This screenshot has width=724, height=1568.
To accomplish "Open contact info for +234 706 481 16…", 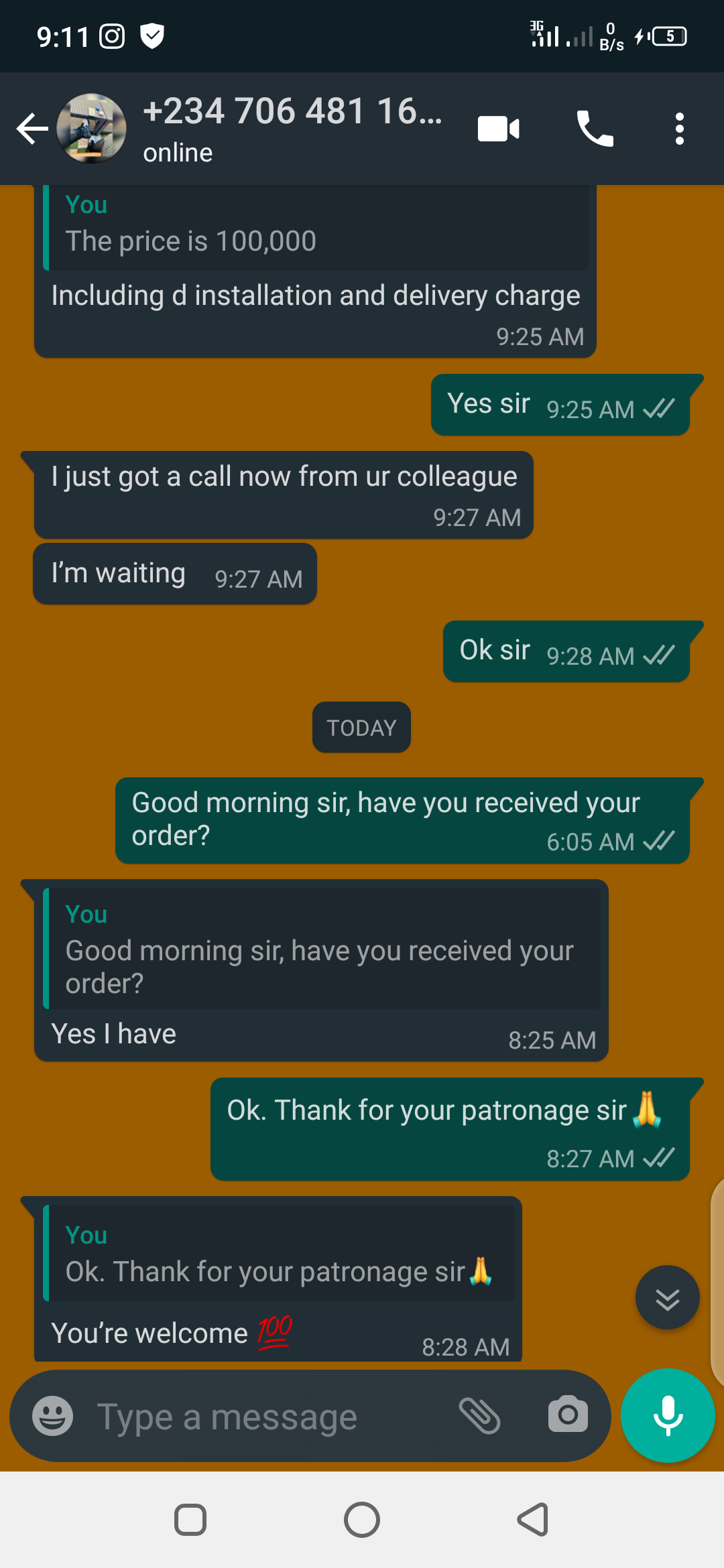I will point(292,127).
